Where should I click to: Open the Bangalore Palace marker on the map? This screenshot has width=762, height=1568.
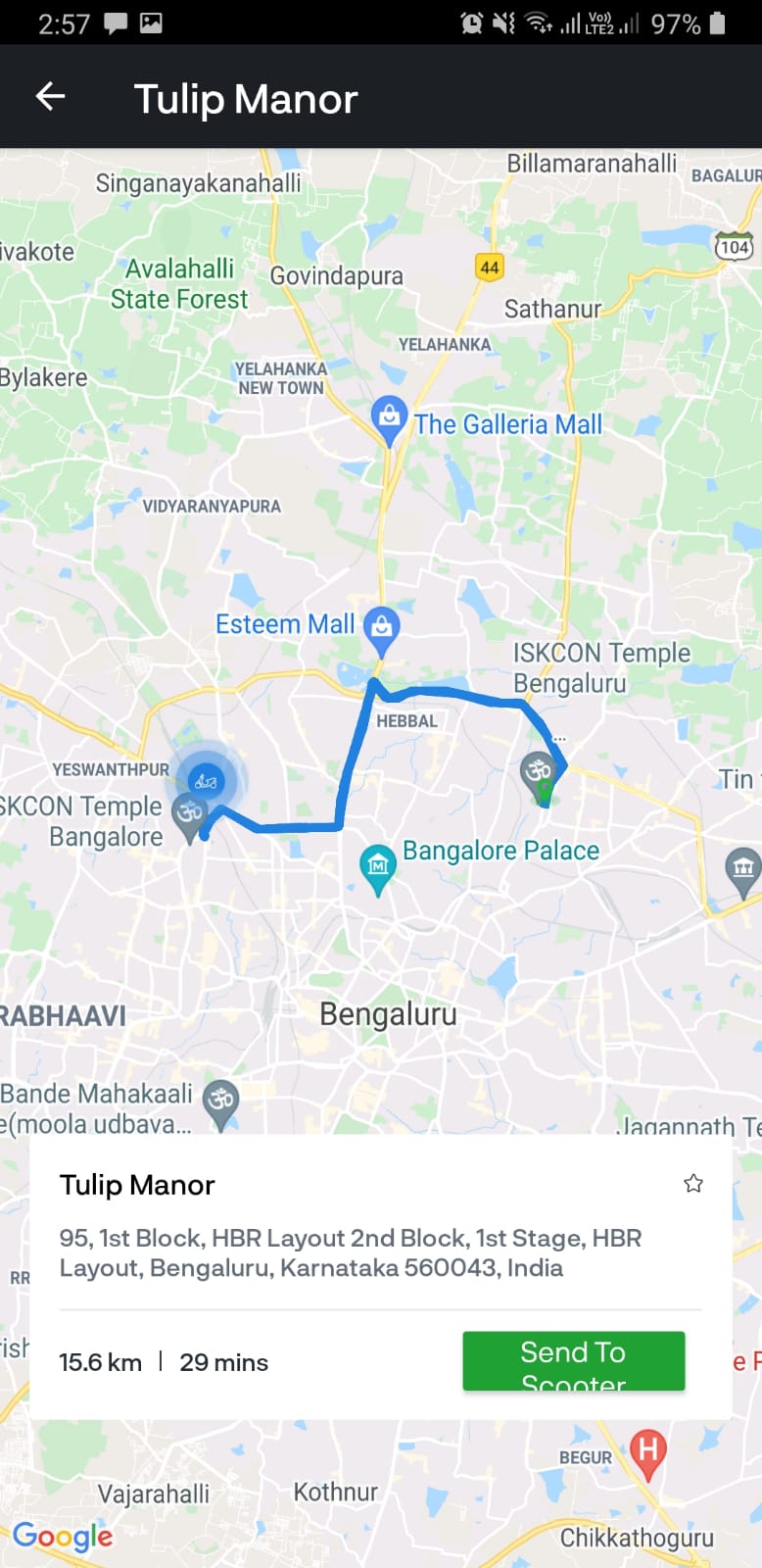point(378,868)
